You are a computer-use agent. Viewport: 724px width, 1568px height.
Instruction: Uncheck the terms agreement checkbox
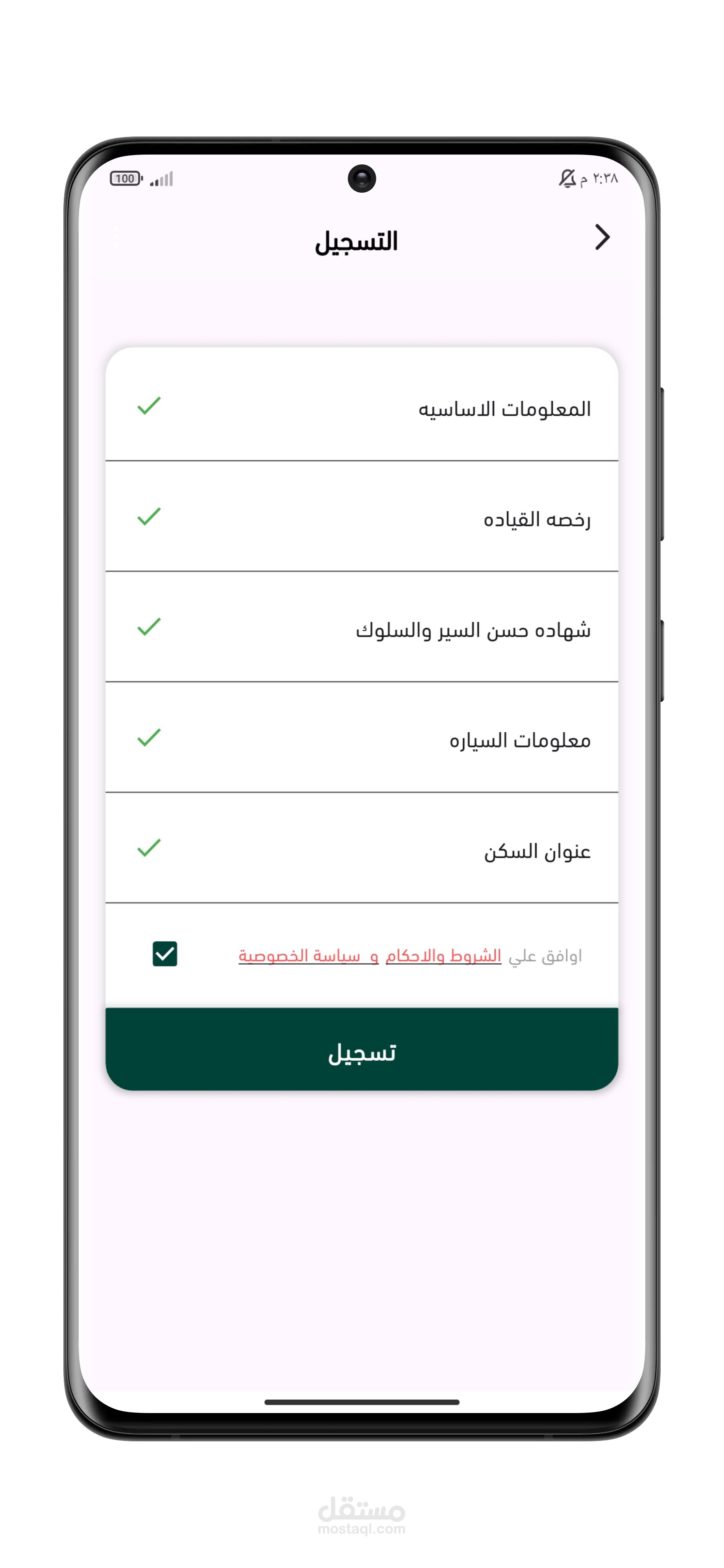pyautogui.click(x=164, y=954)
